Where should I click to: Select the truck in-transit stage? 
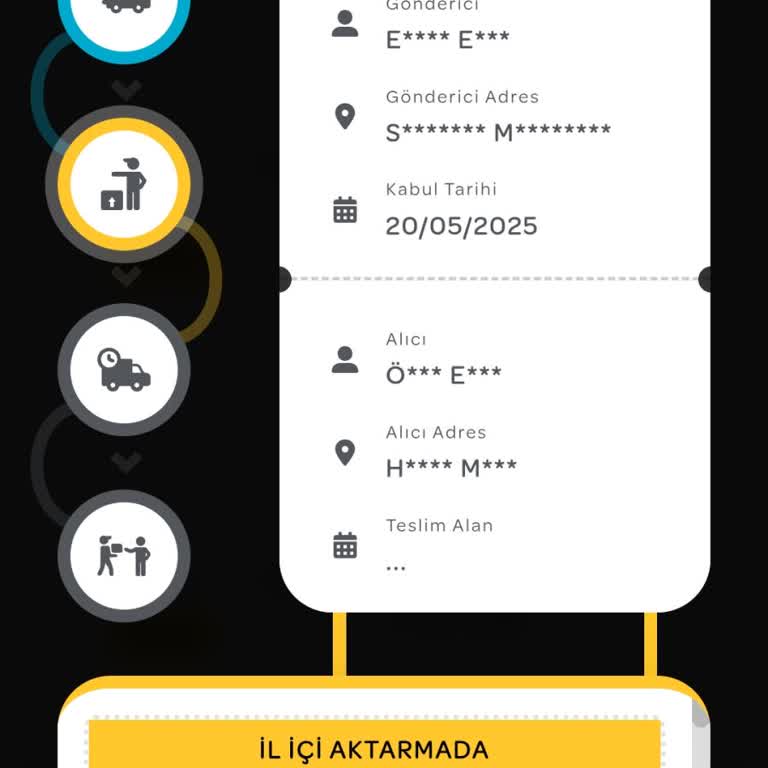click(123, 370)
